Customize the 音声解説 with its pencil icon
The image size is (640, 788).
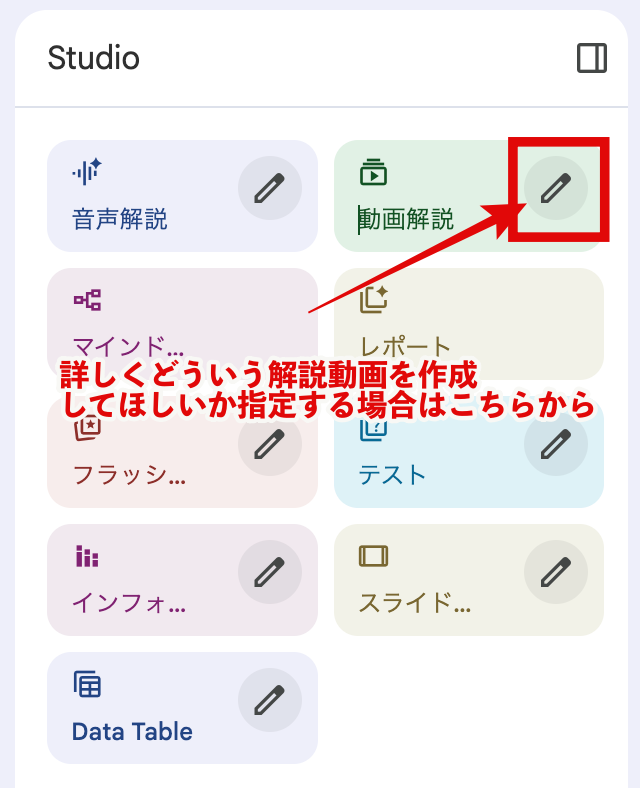[269, 188]
